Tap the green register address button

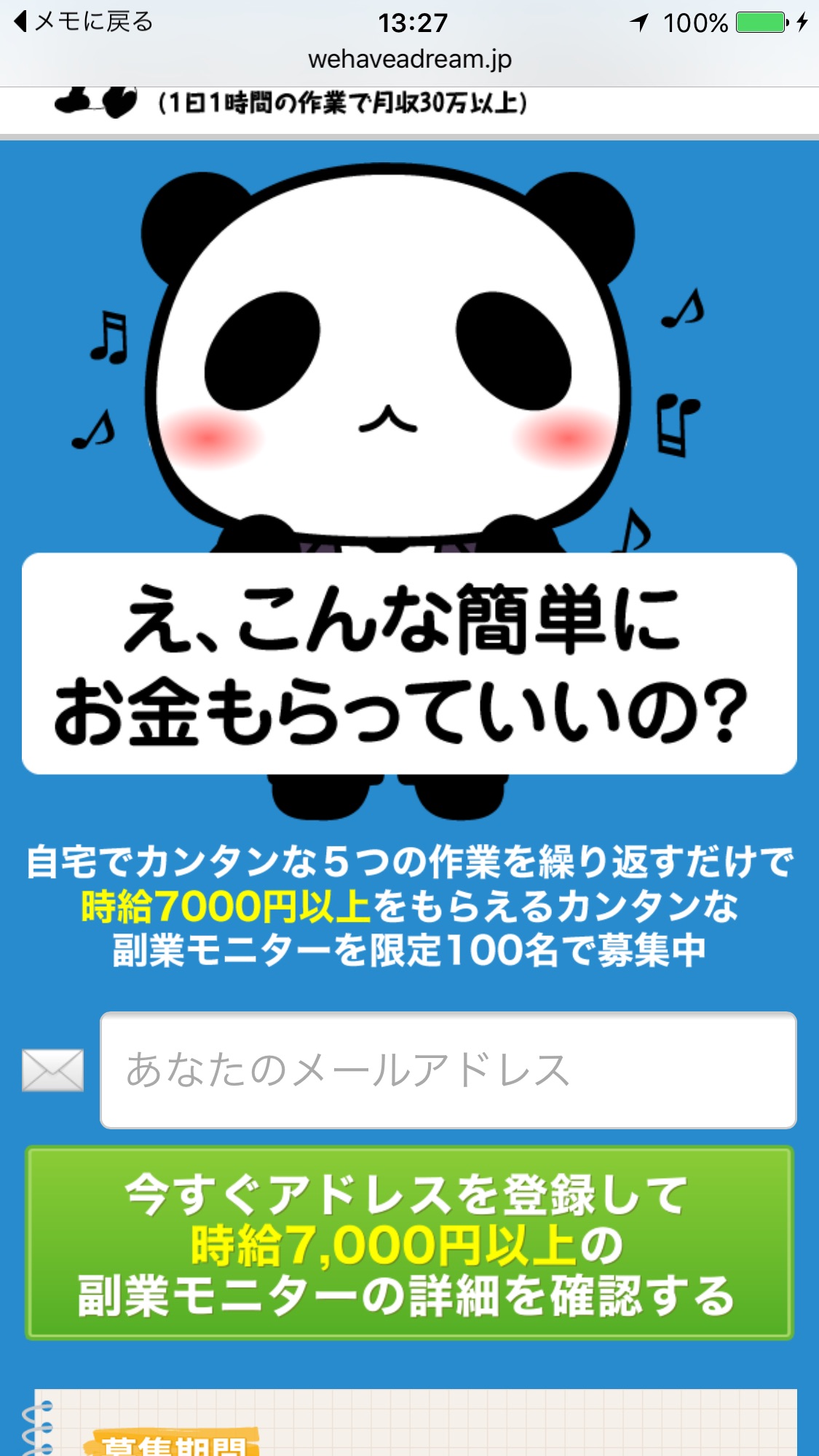(409, 1243)
